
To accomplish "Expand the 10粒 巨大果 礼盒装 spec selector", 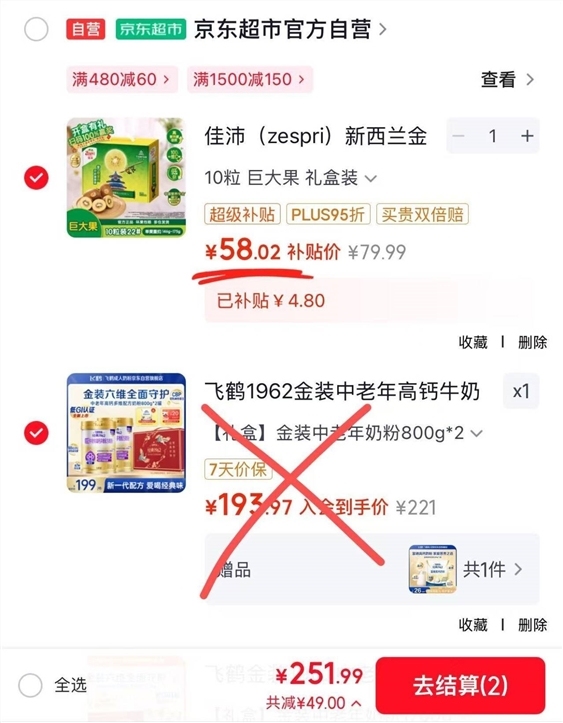I will (x=290, y=178).
